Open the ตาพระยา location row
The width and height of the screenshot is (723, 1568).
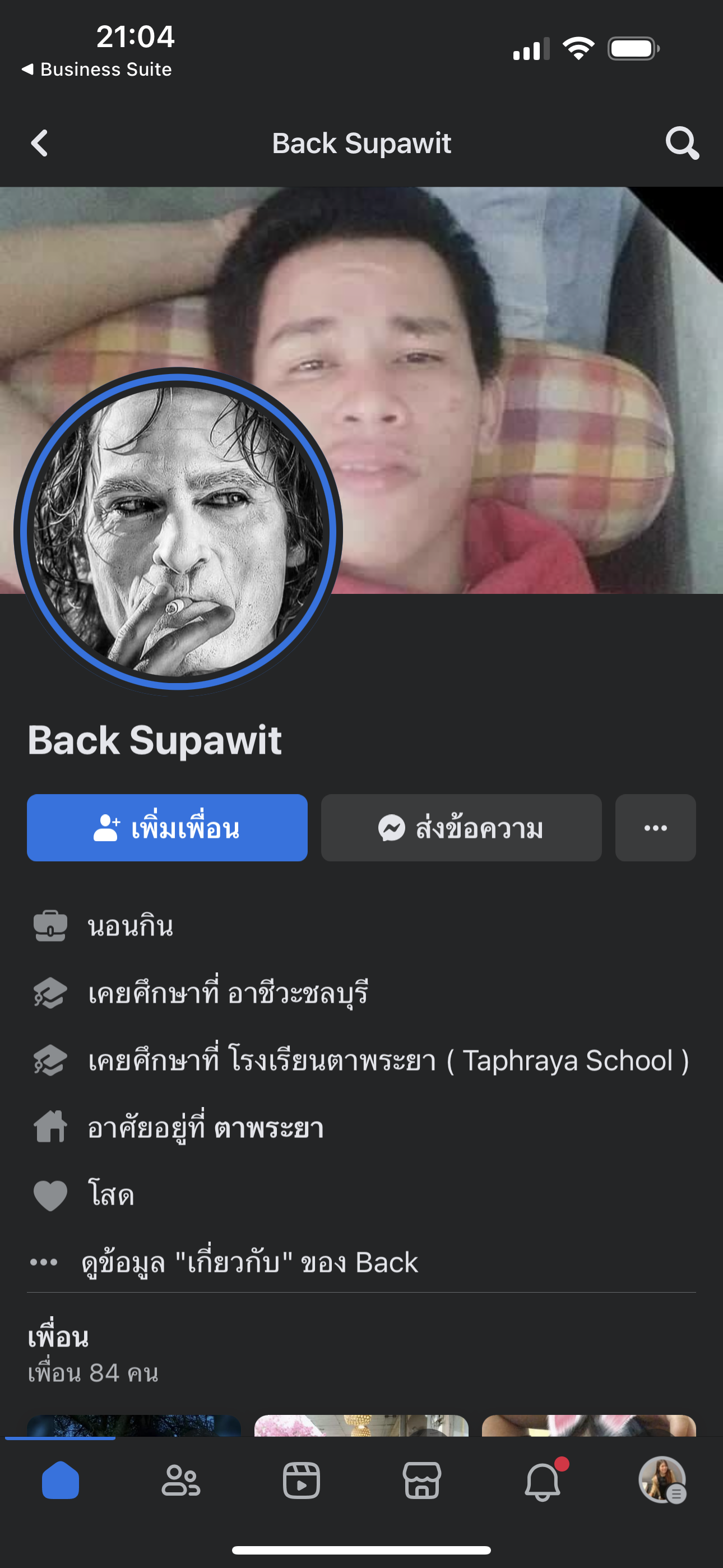point(206,1127)
